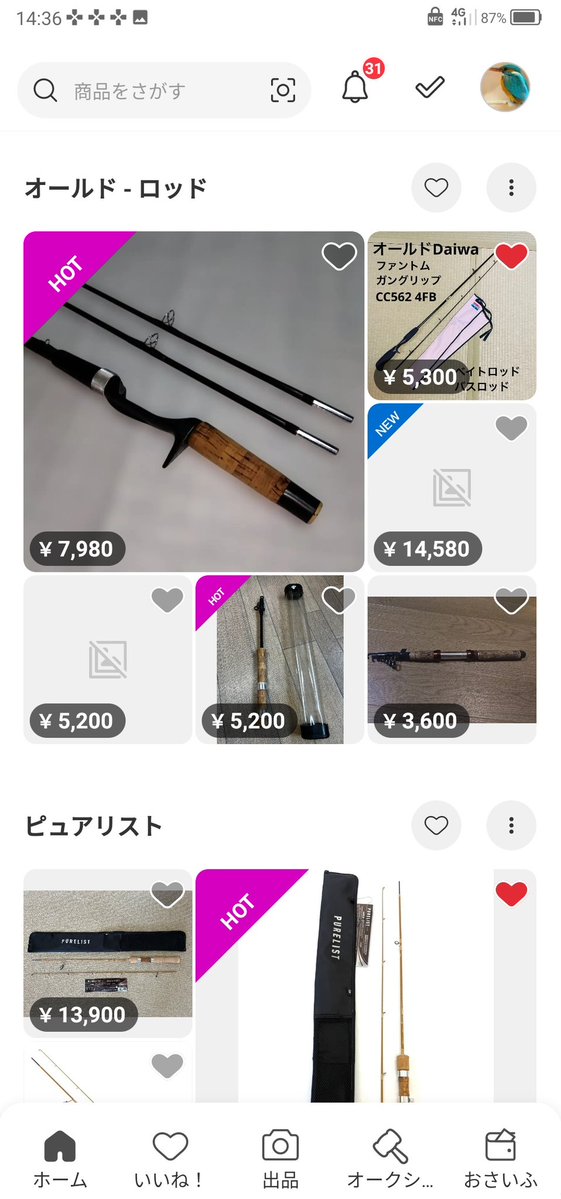561x1199 pixels.
Task: Switch to the オークション tab
Action: click(391, 1158)
